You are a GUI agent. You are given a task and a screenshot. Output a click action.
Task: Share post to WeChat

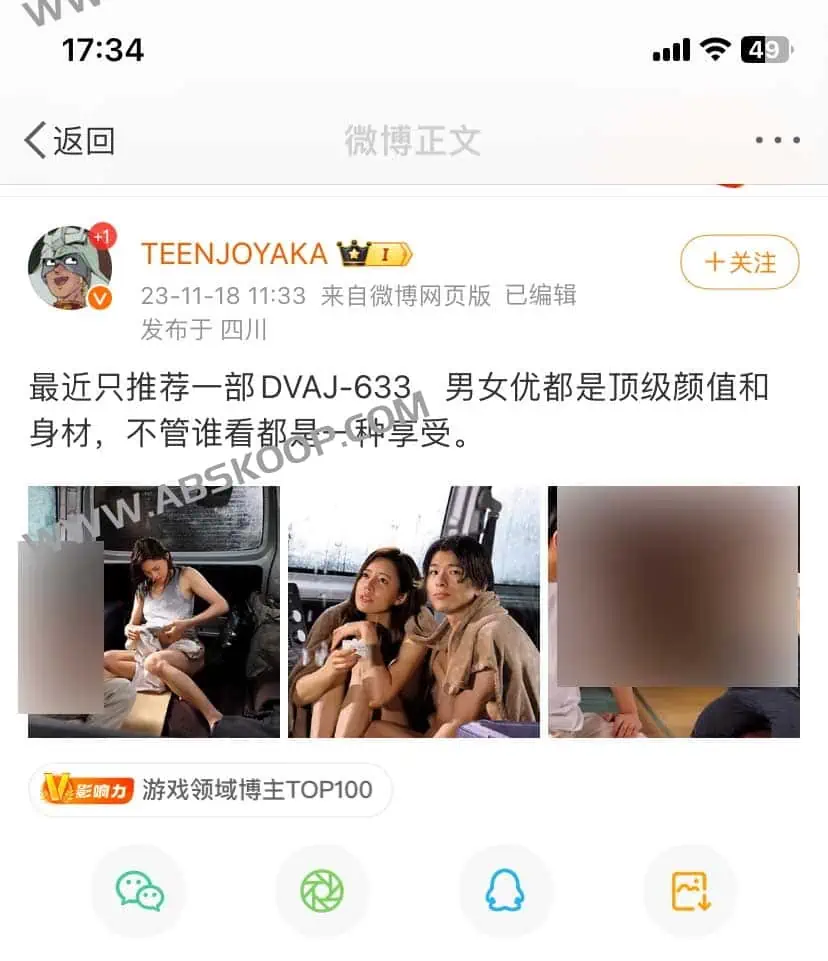[x=139, y=890]
